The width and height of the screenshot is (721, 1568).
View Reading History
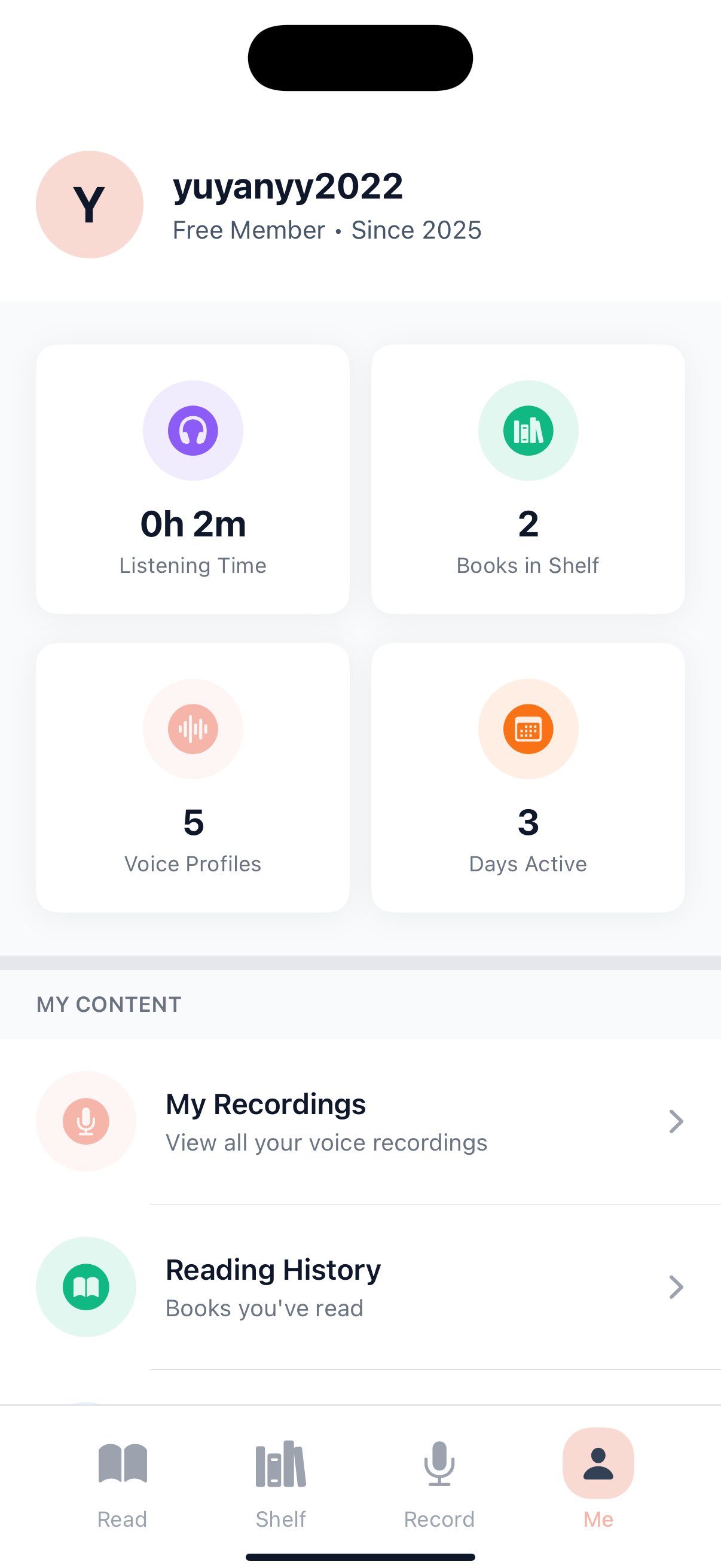click(360, 1287)
